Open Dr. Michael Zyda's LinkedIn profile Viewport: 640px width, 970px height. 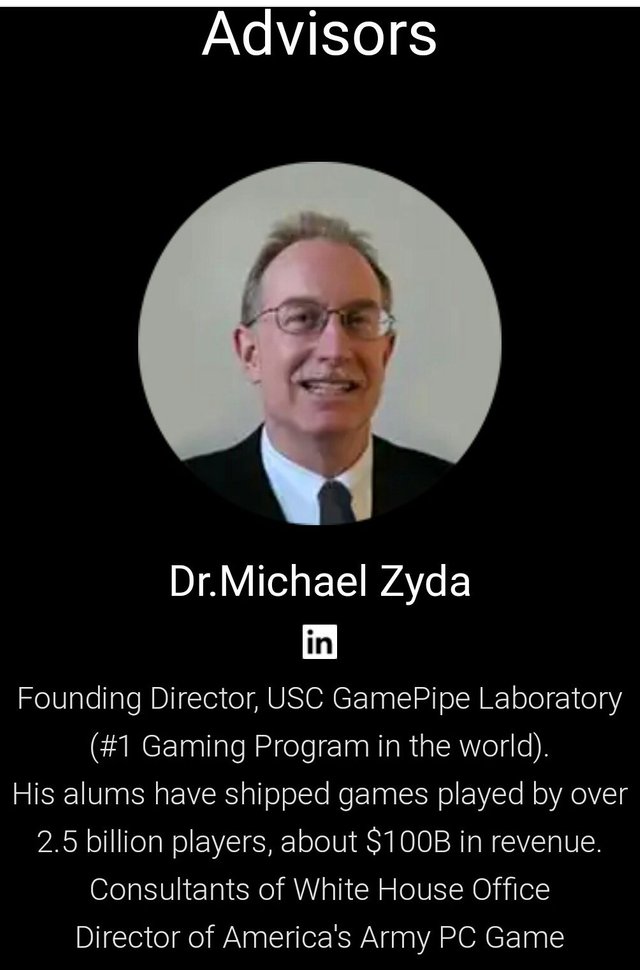(x=320, y=640)
